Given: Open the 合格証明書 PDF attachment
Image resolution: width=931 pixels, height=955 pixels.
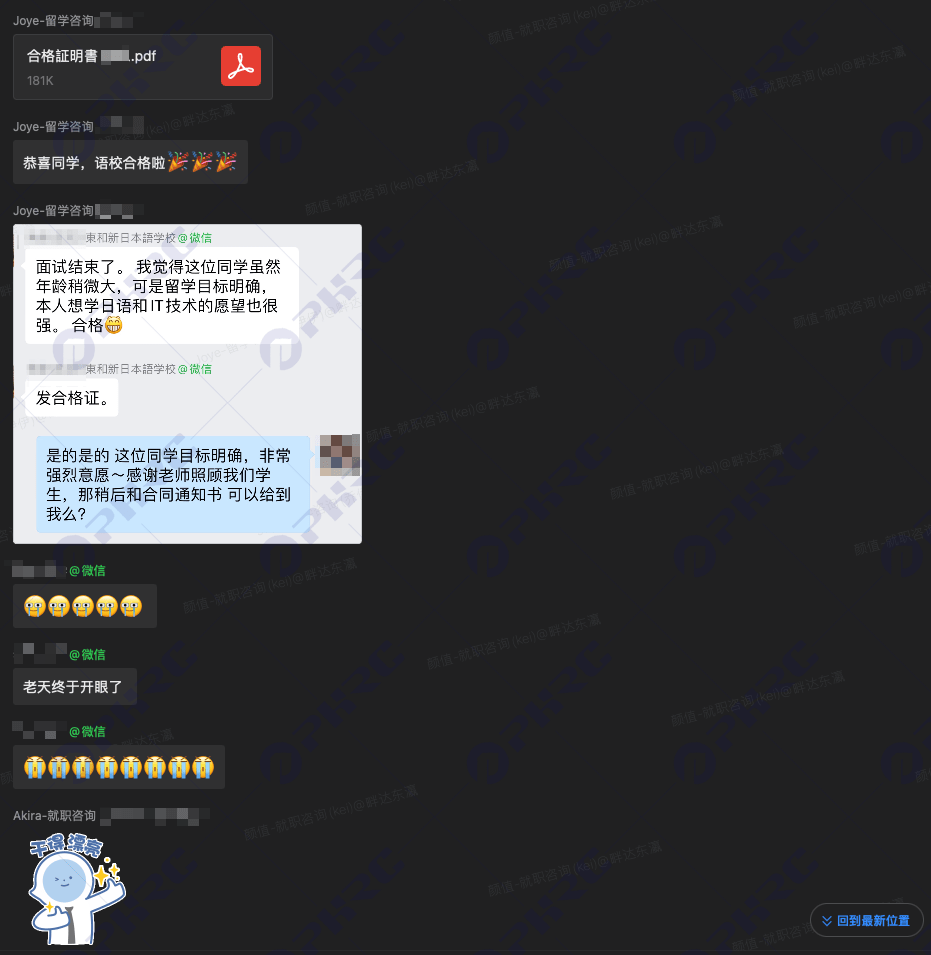Looking at the screenshot, I should (x=142, y=66).
